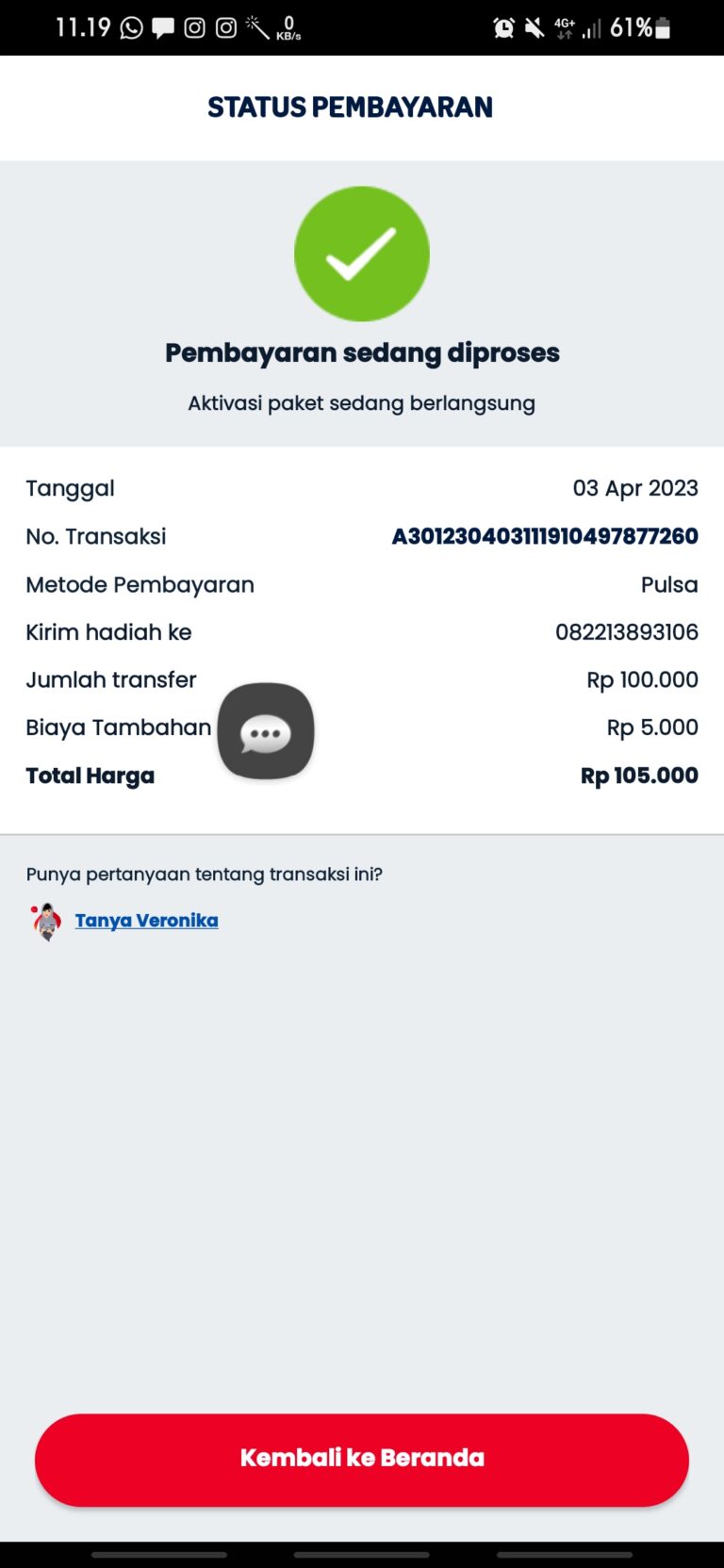Open the second Instagram notification icon
The image size is (724, 1568).
coord(224,26)
